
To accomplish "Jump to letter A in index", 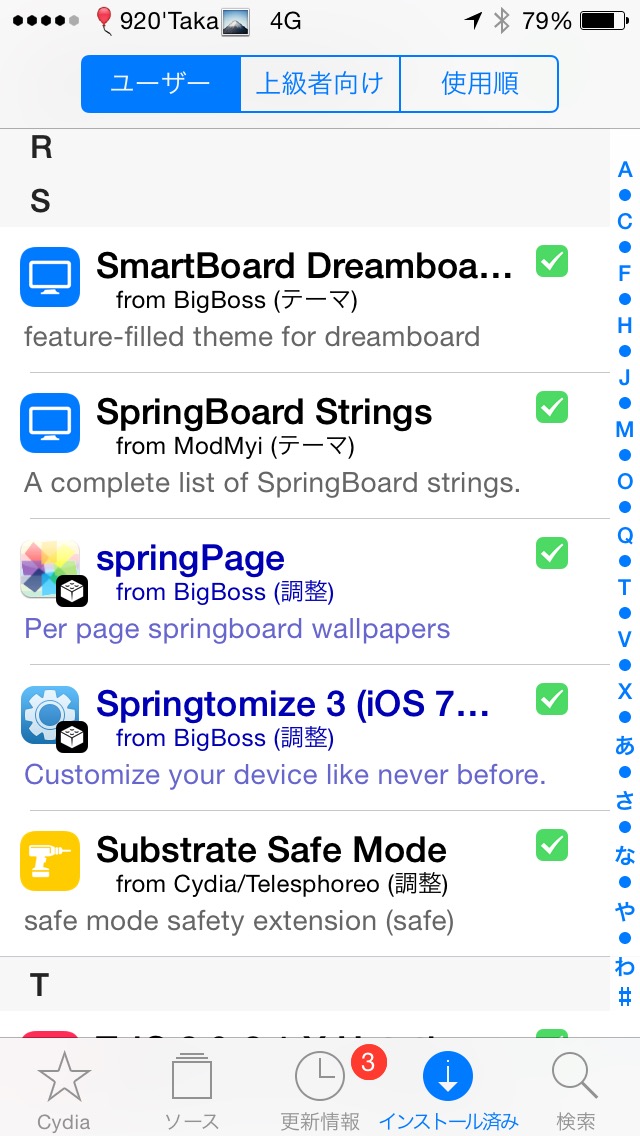I will click(625, 170).
